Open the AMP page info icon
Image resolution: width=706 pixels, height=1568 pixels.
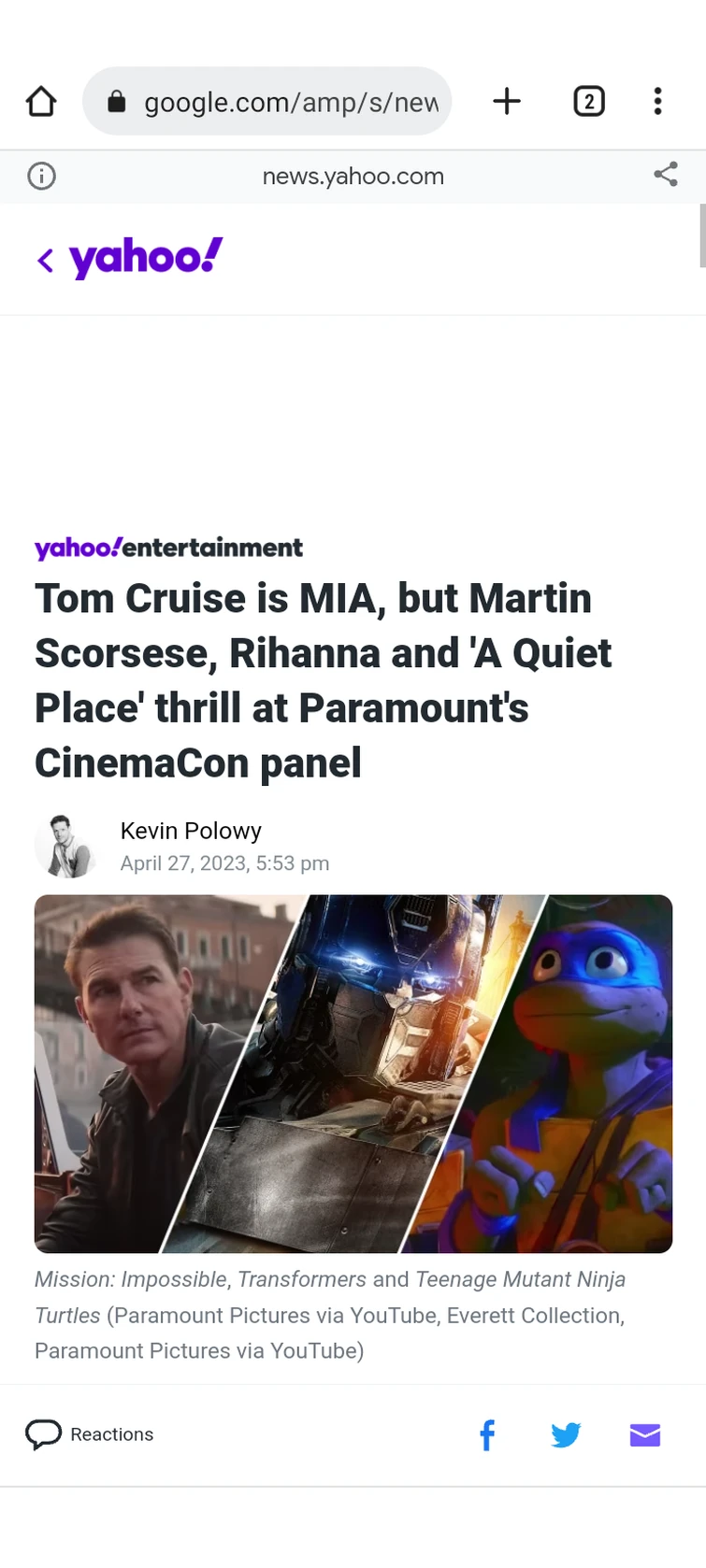coord(40,176)
